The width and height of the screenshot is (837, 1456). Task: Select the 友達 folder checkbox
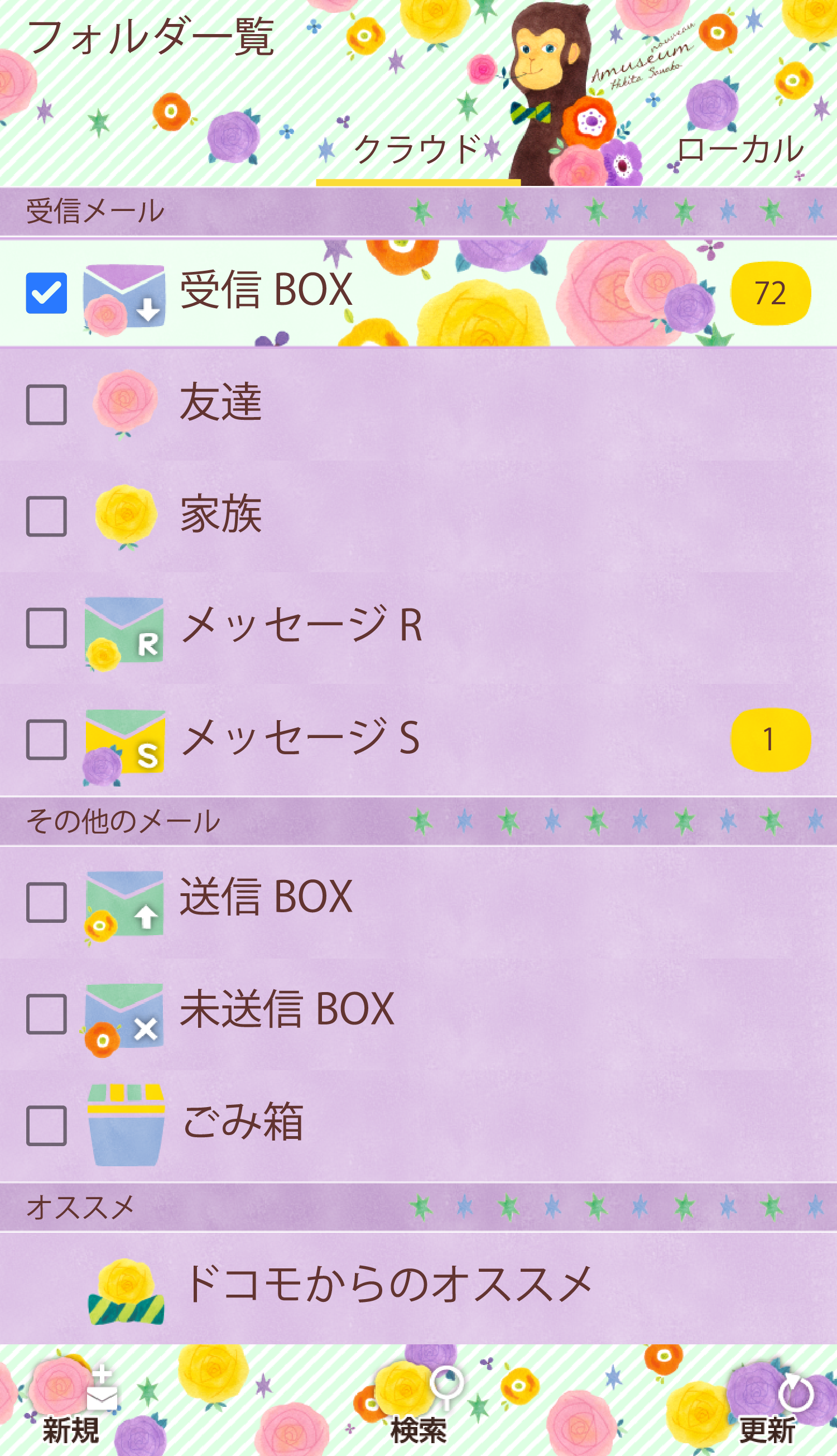[x=46, y=405]
